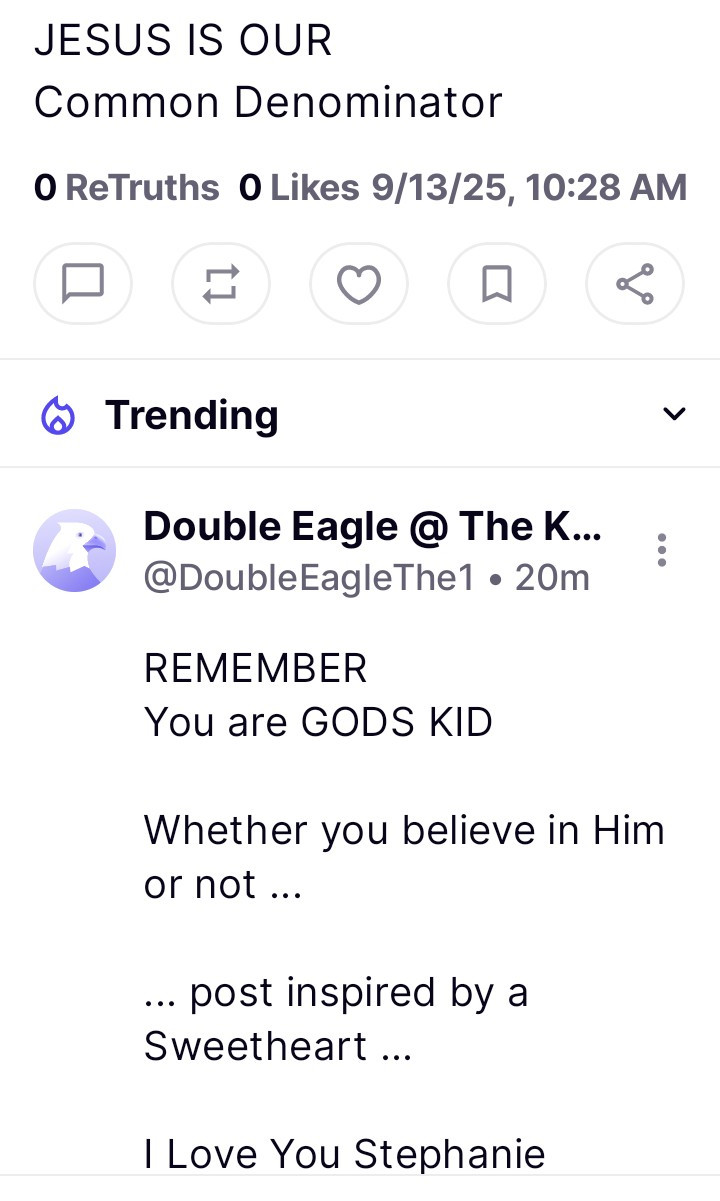View the Likes count list
The height and width of the screenshot is (1201, 720).
(299, 187)
